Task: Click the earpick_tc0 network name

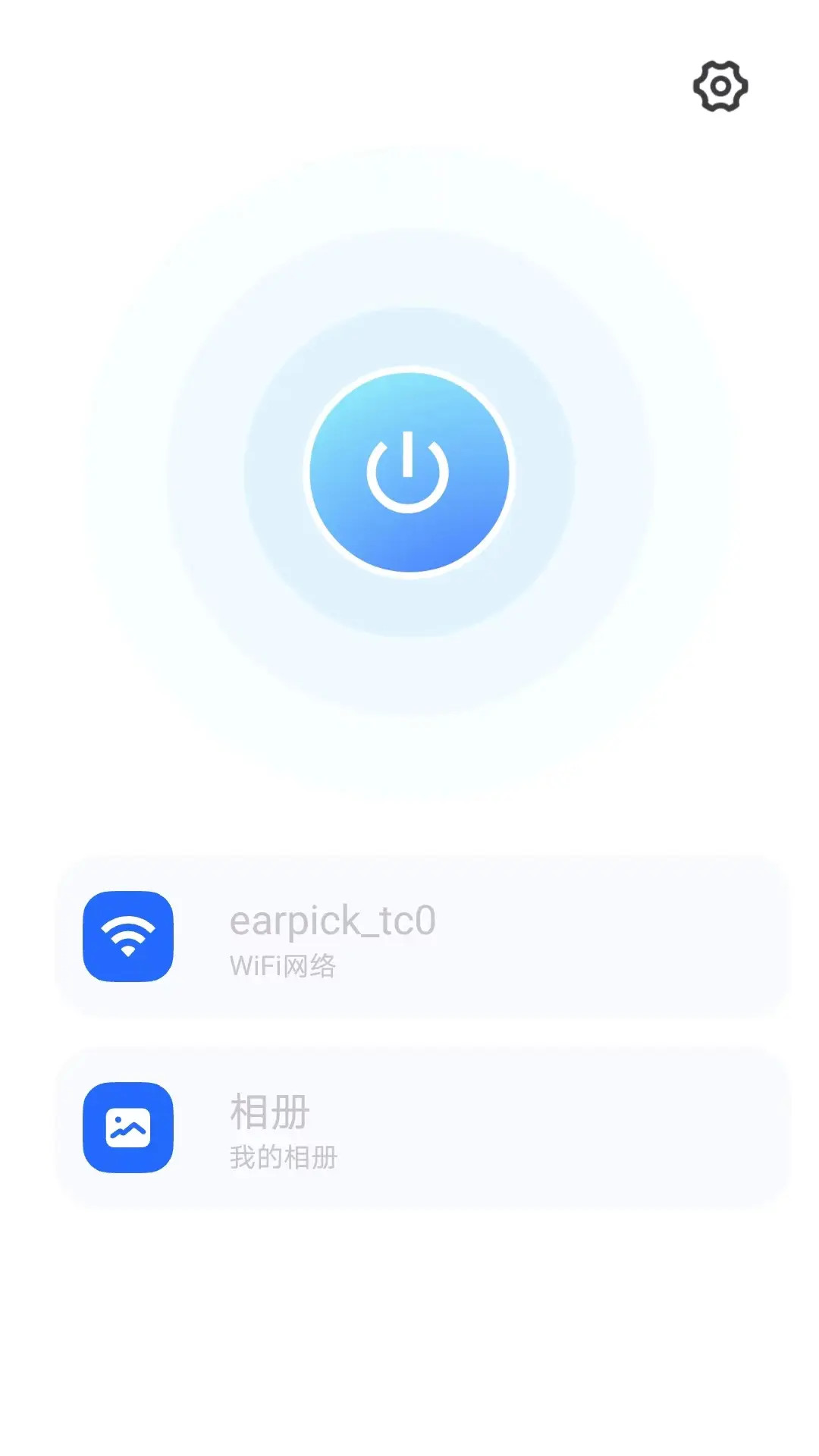Action: (332, 921)
